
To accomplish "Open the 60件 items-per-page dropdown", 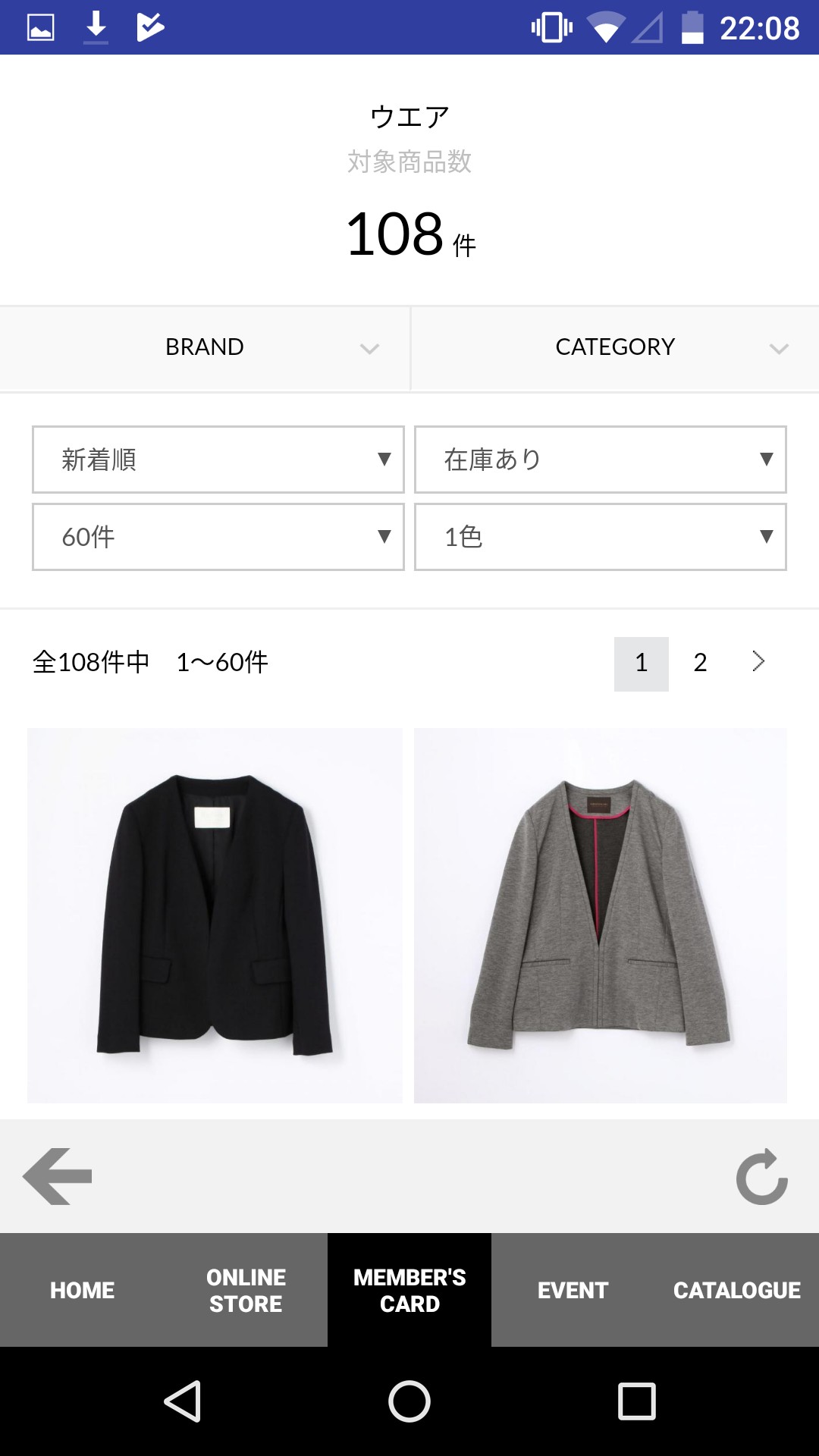I will 218,537.
